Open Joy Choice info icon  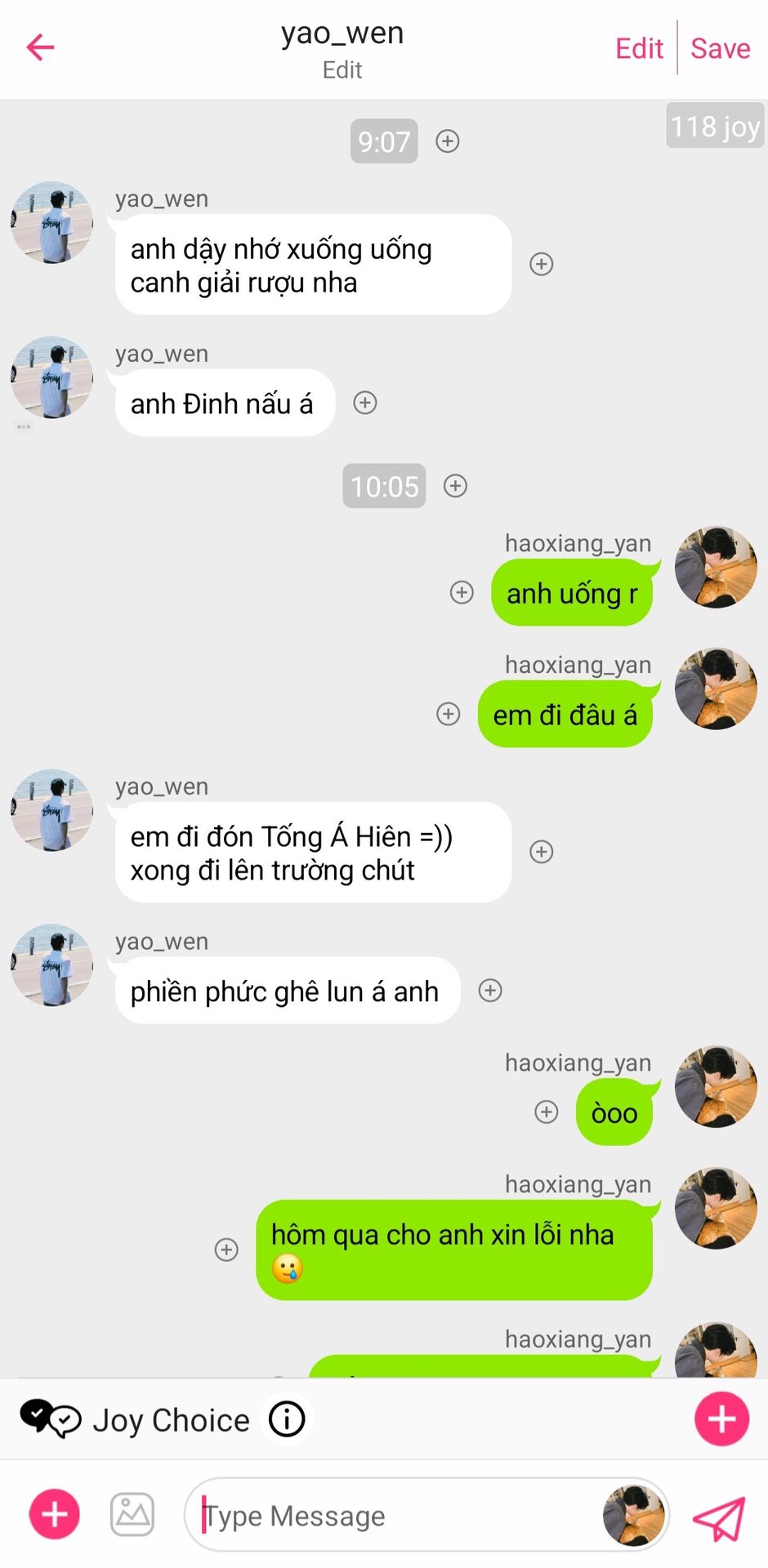coord(287,1419)
